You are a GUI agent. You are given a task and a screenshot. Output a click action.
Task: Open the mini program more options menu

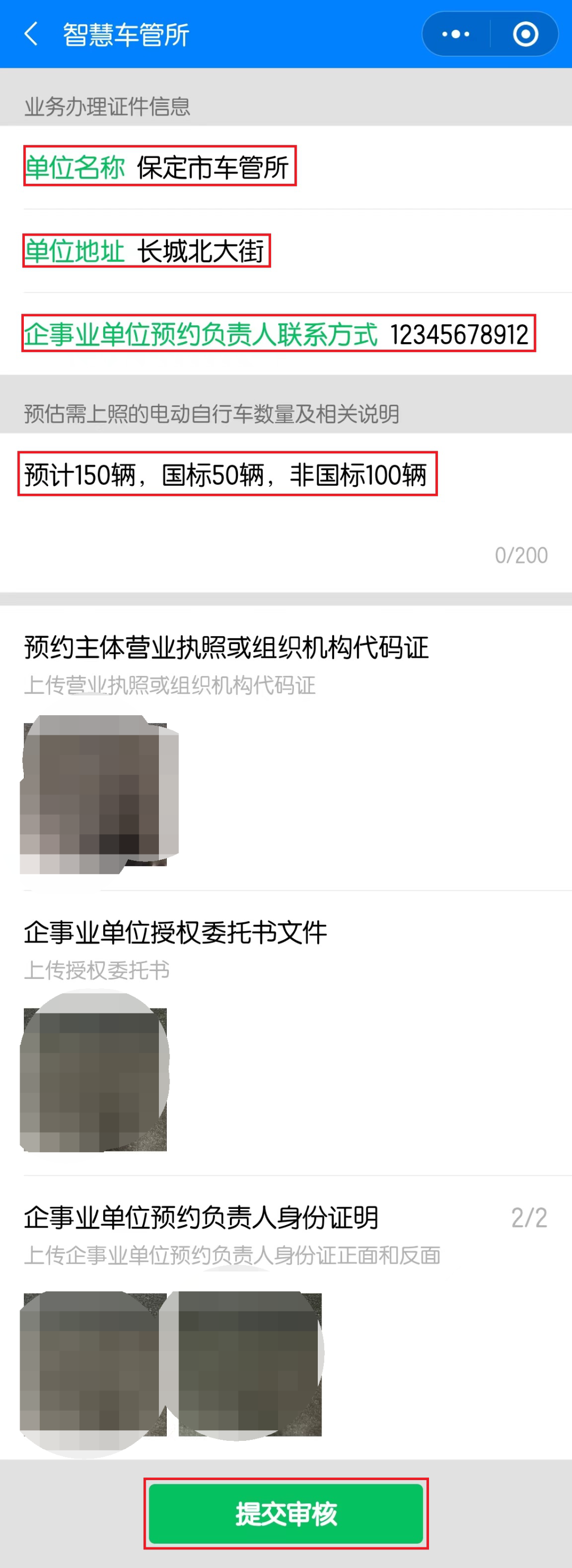click(456, 34)
